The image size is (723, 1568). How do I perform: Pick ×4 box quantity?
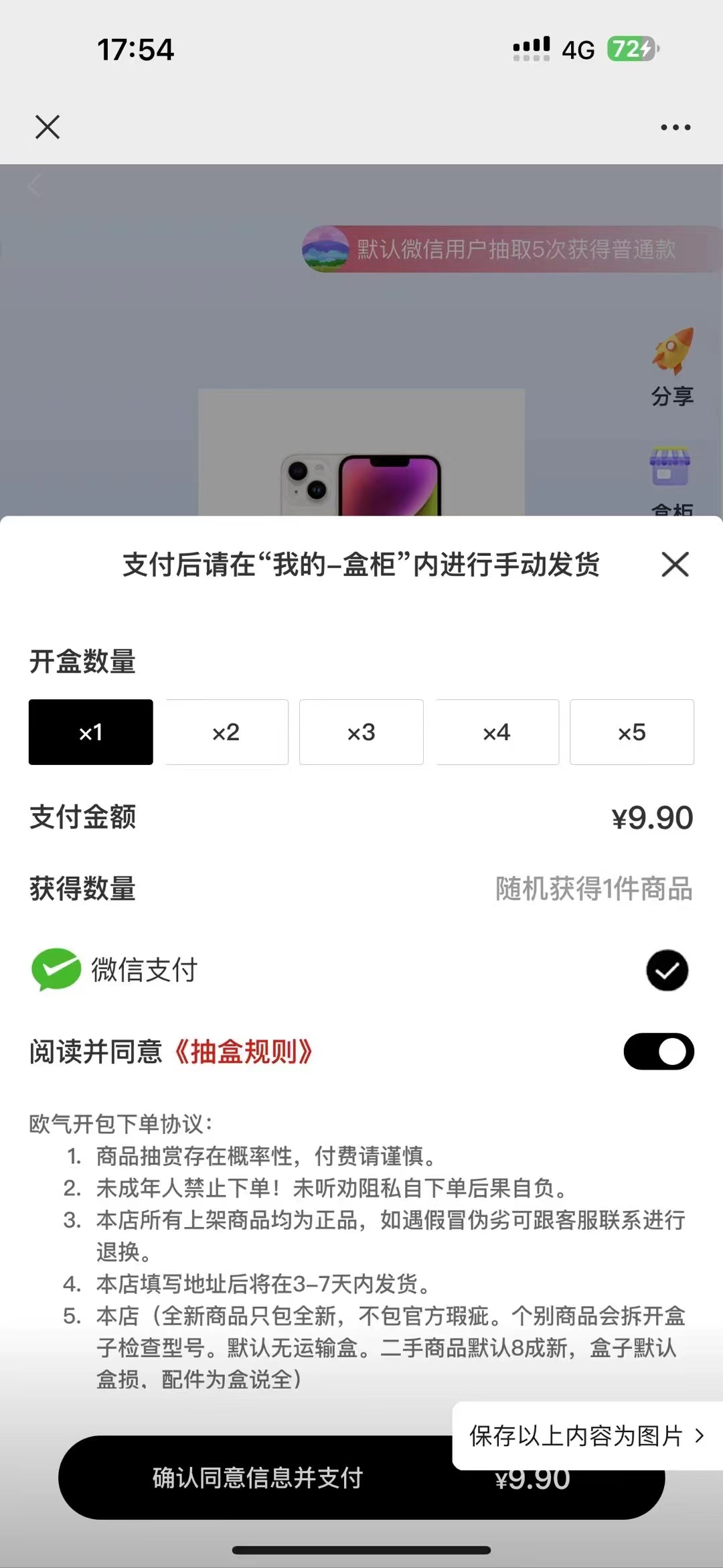coord(497,732)
